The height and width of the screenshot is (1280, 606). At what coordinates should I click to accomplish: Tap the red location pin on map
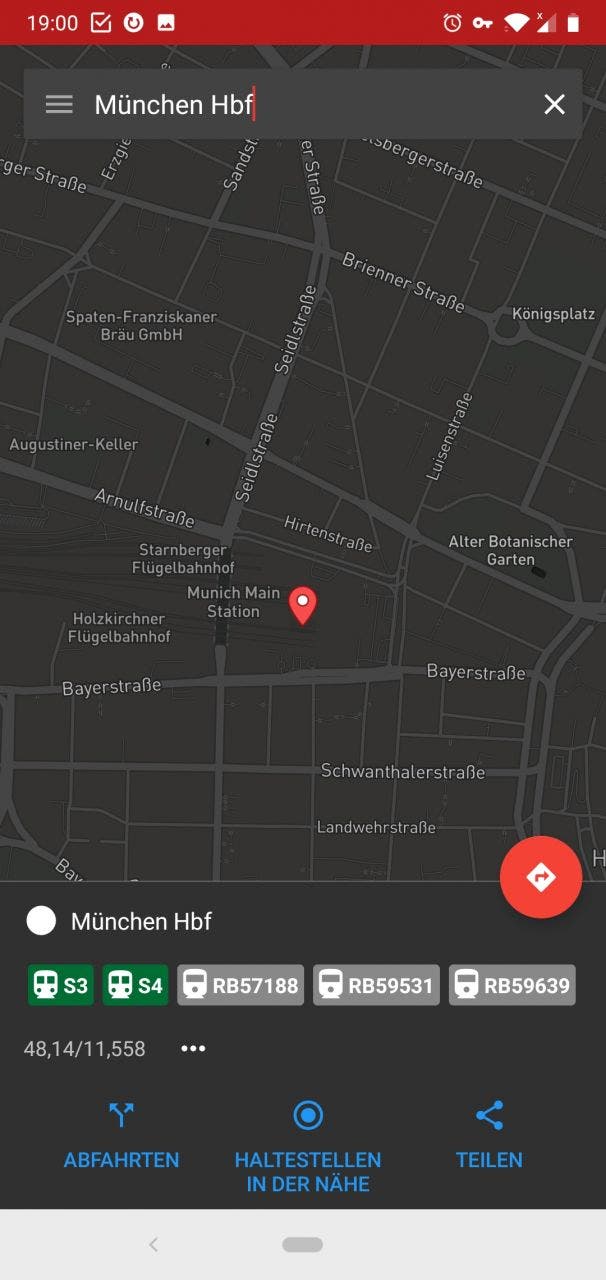[x=302, y=606]
